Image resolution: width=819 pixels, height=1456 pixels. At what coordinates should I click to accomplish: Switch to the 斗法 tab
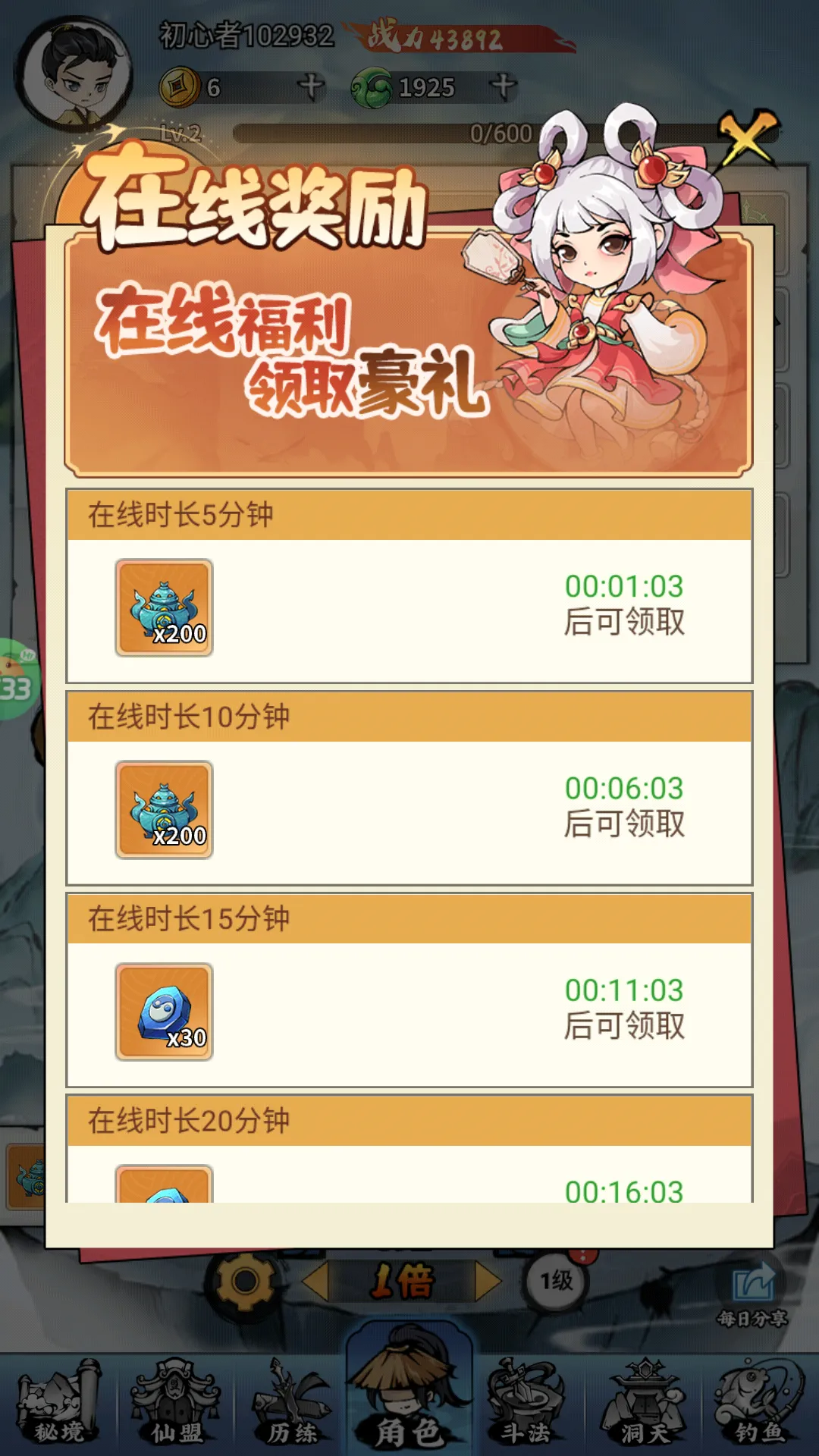(526, 1404)
